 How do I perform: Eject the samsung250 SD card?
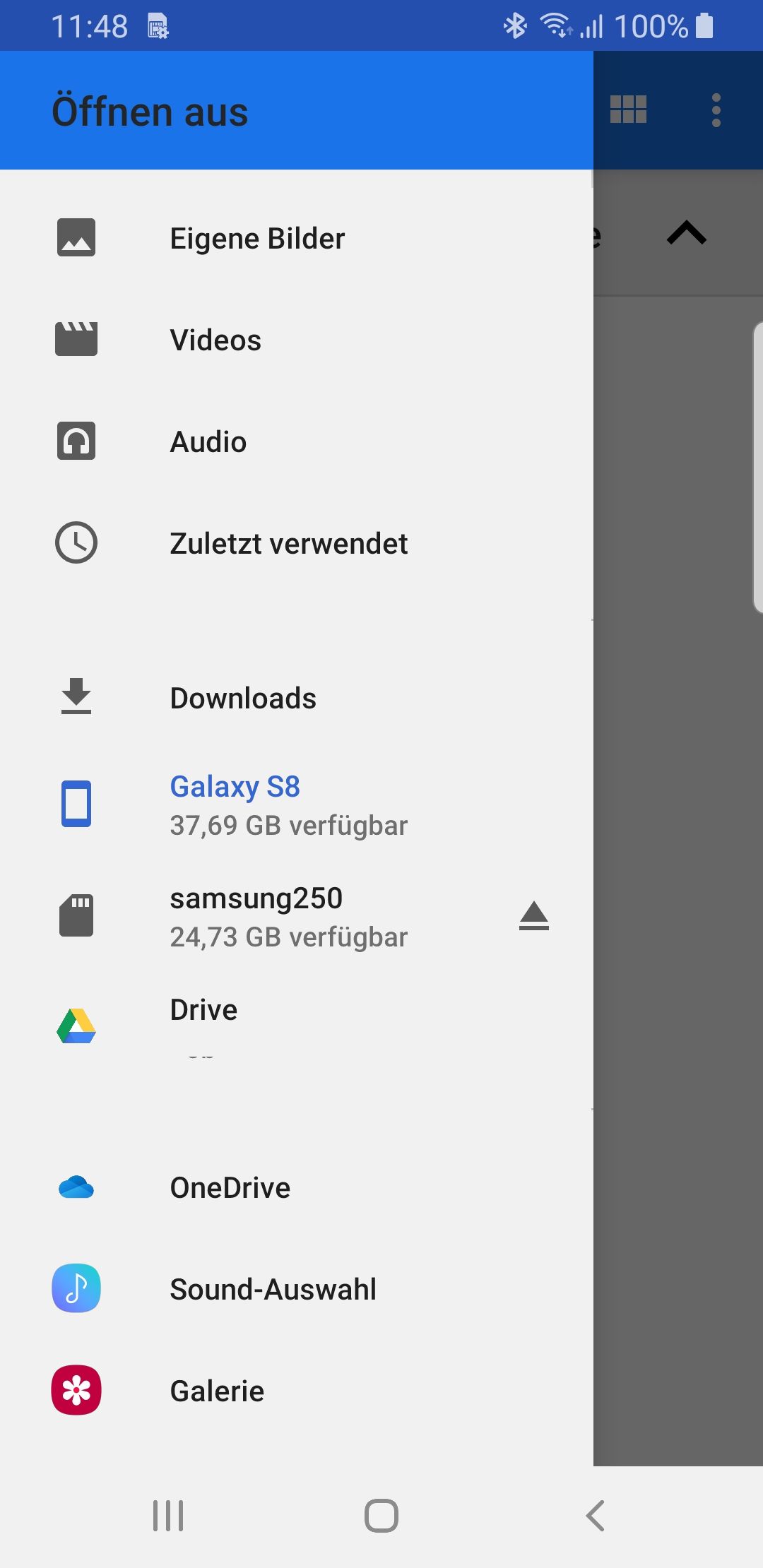[x=534, y=916]
